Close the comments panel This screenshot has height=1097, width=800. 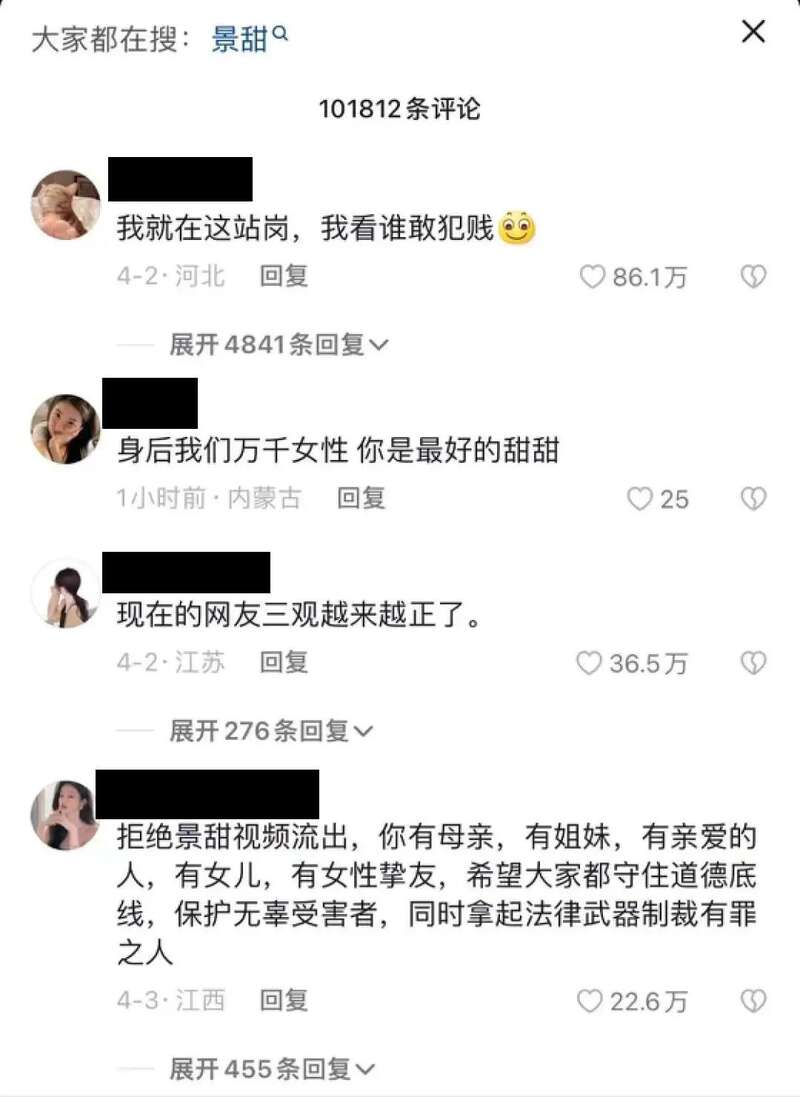753,32
